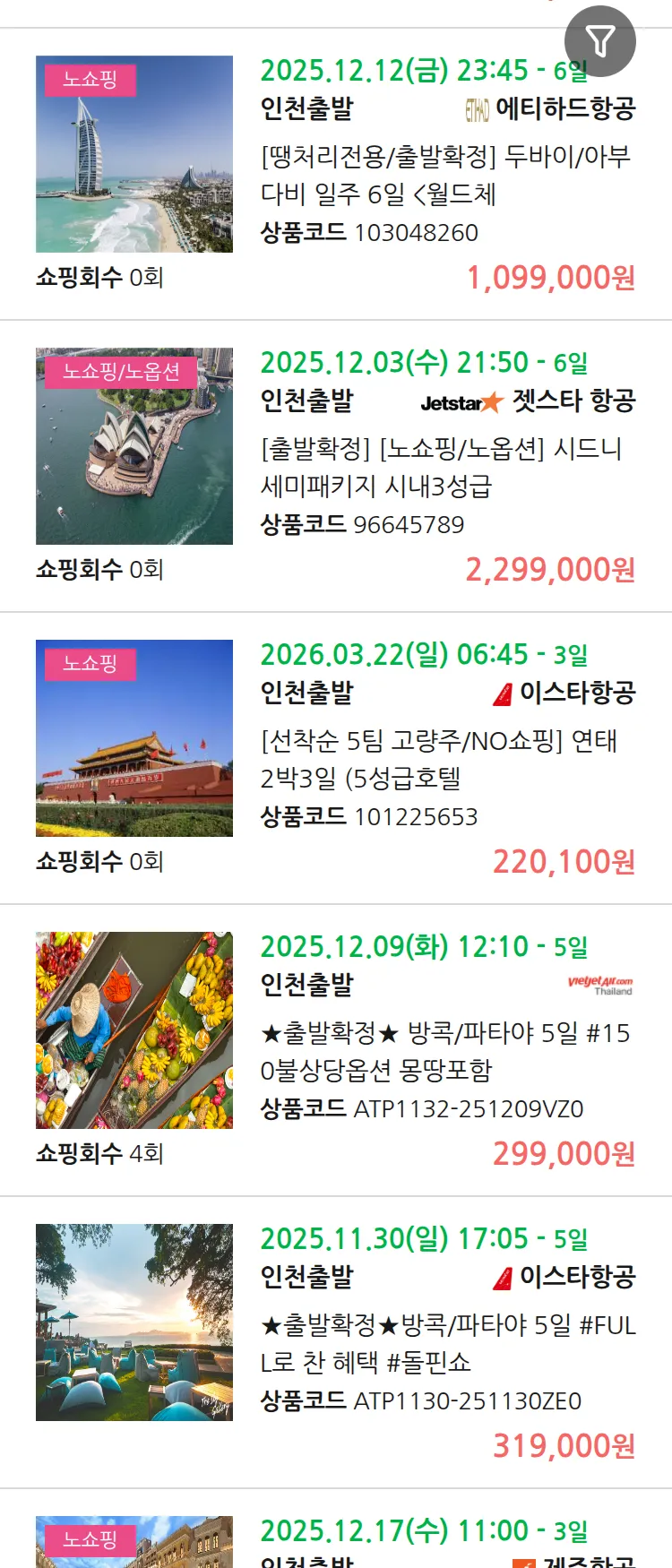Image resolution: width=672 pixels, height=1568 pixels.
Task: View the Sydney semi-package with Jetstar
Action: [441, 467]
